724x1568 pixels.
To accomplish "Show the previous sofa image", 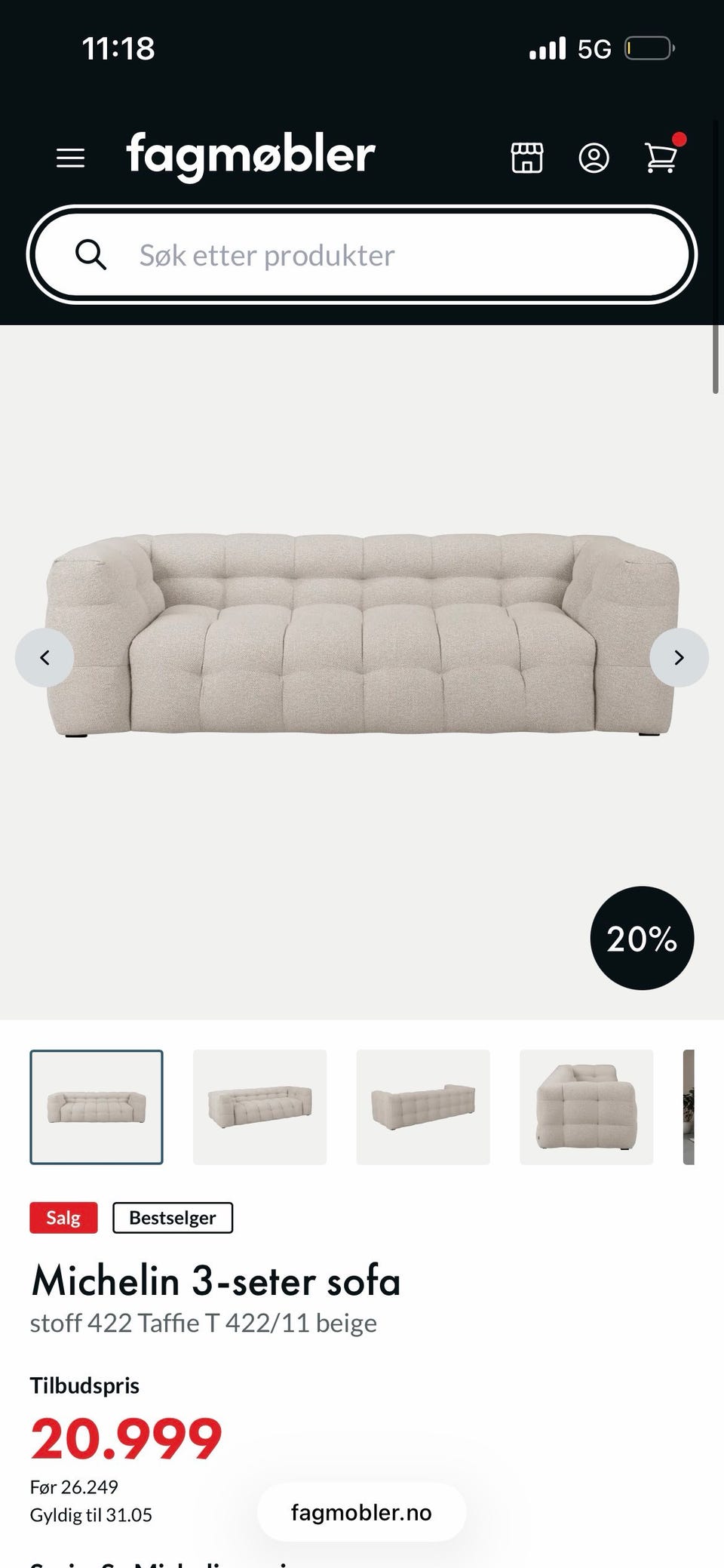I will pyautogui.click(x=44, y=657).
